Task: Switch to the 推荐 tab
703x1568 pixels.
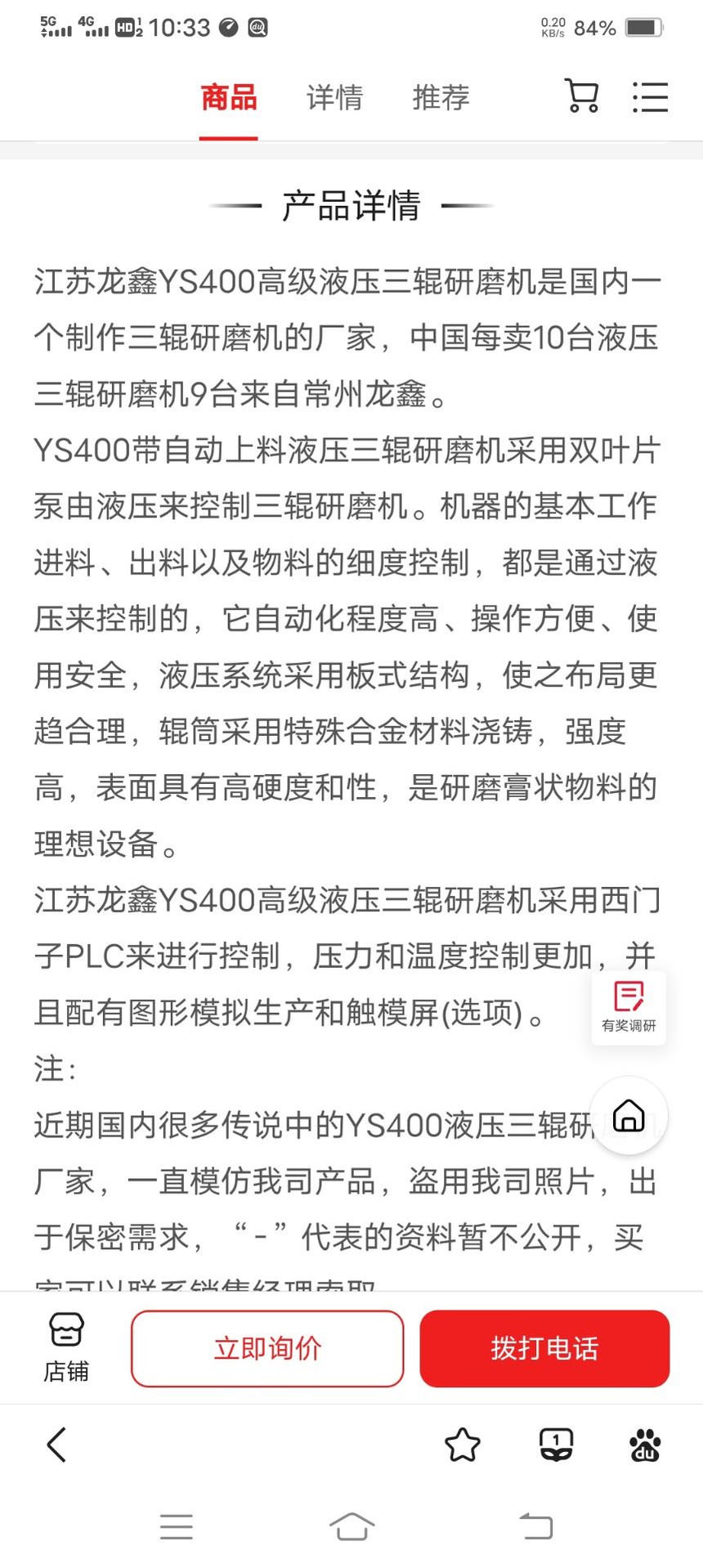Action: tap(441, 97)
